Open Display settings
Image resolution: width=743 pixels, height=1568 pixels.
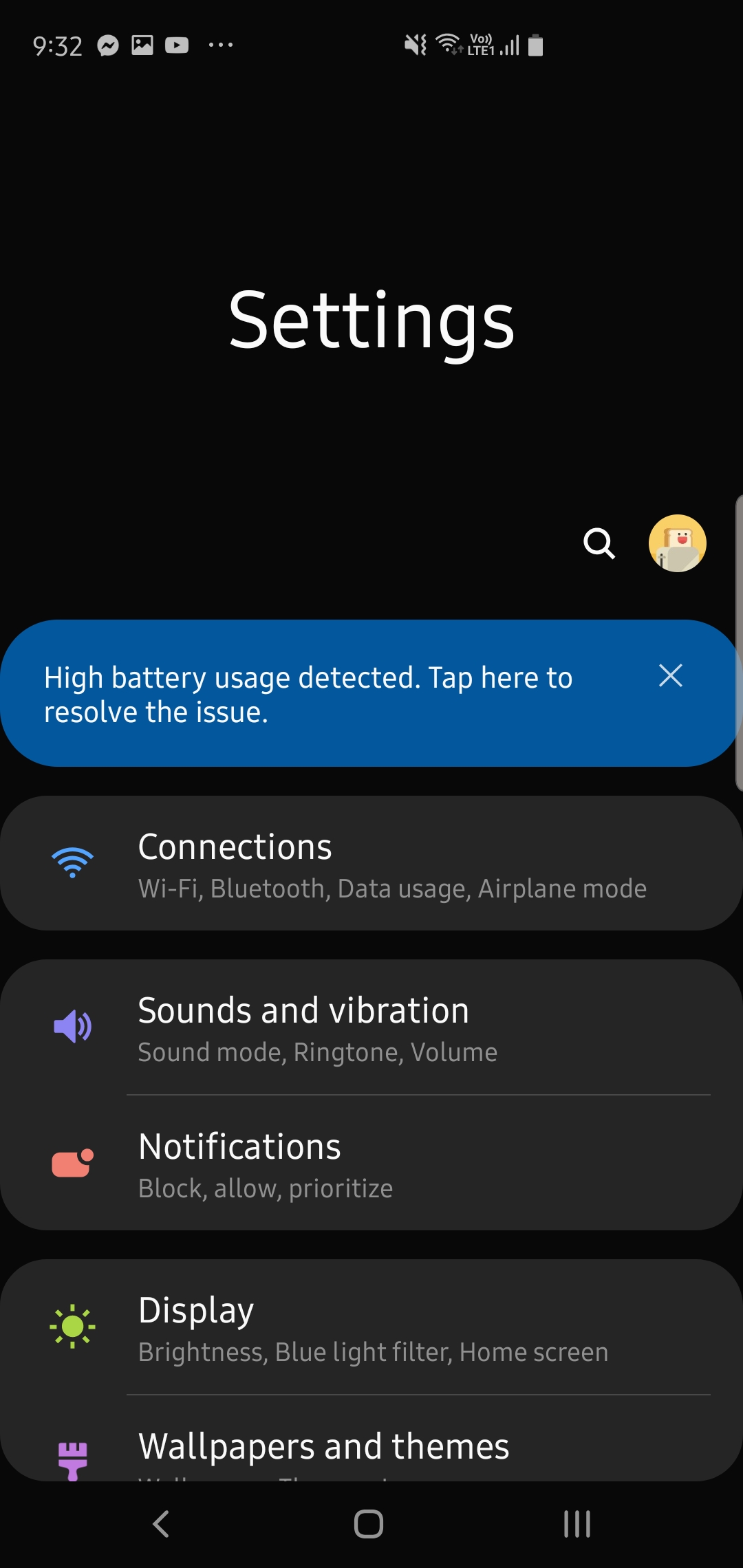pyautogui.click(x=371, y=1327)
